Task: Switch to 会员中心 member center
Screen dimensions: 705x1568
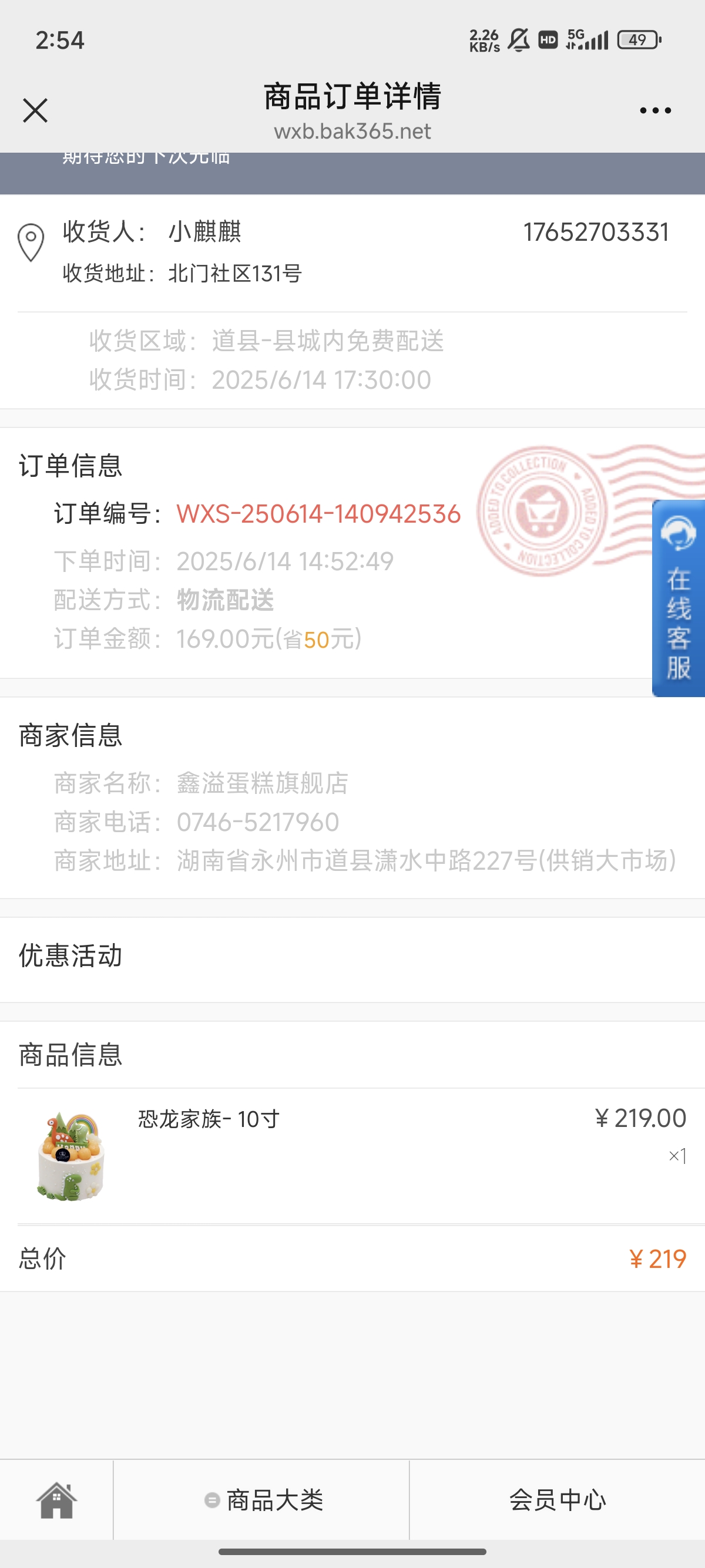Action: click(557, 1500)
